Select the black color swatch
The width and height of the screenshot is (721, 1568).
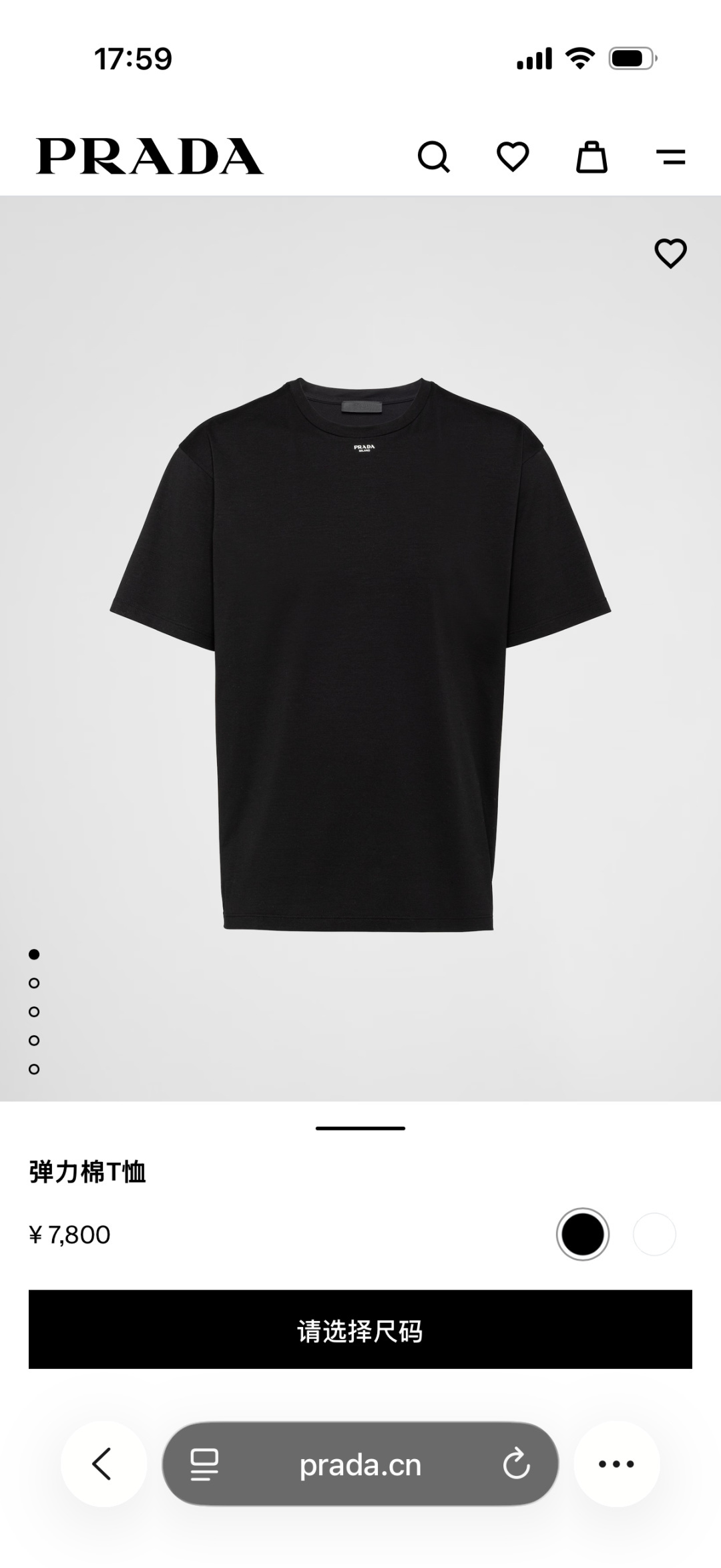click(582, 1235)
